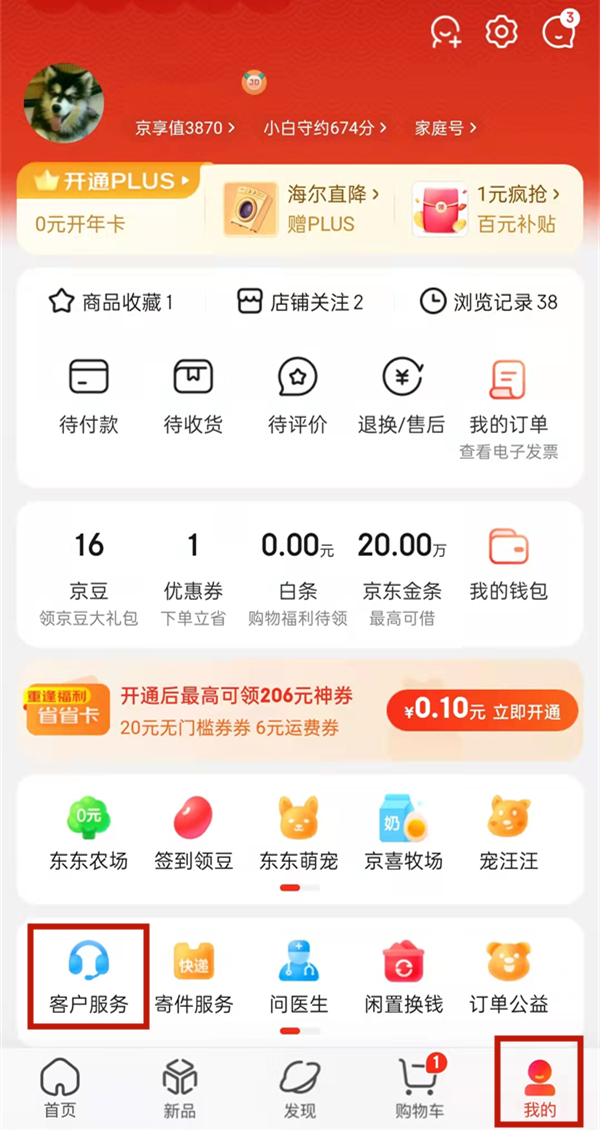Switch to the 购物车 tab

tap(418, 1088)
